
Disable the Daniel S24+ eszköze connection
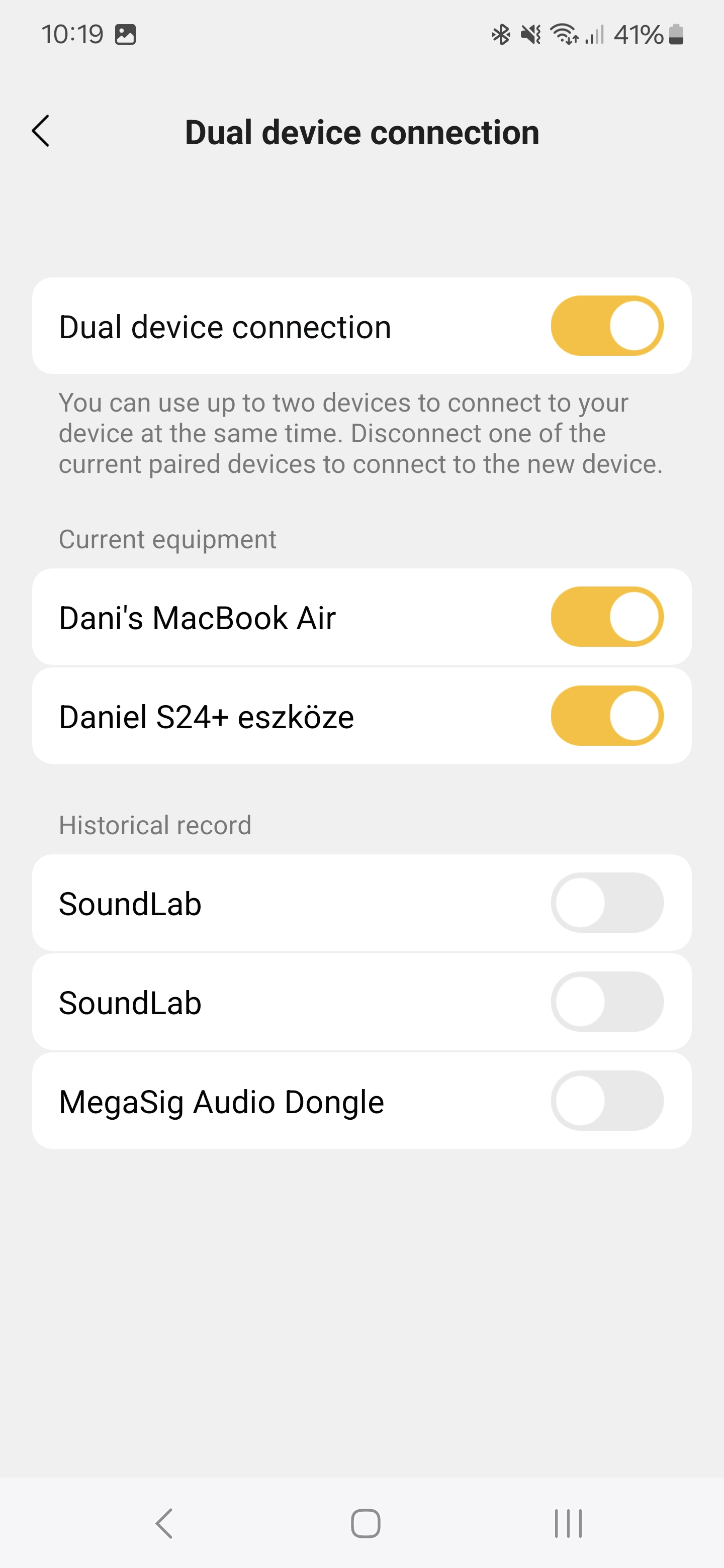[606, 716]
